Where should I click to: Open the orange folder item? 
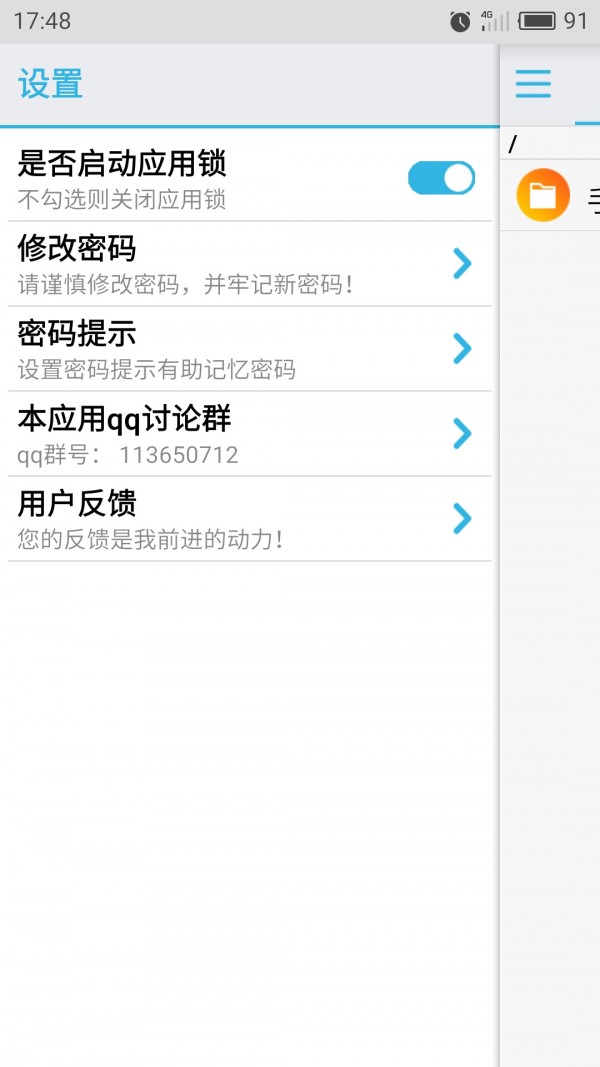coord(543,195)
